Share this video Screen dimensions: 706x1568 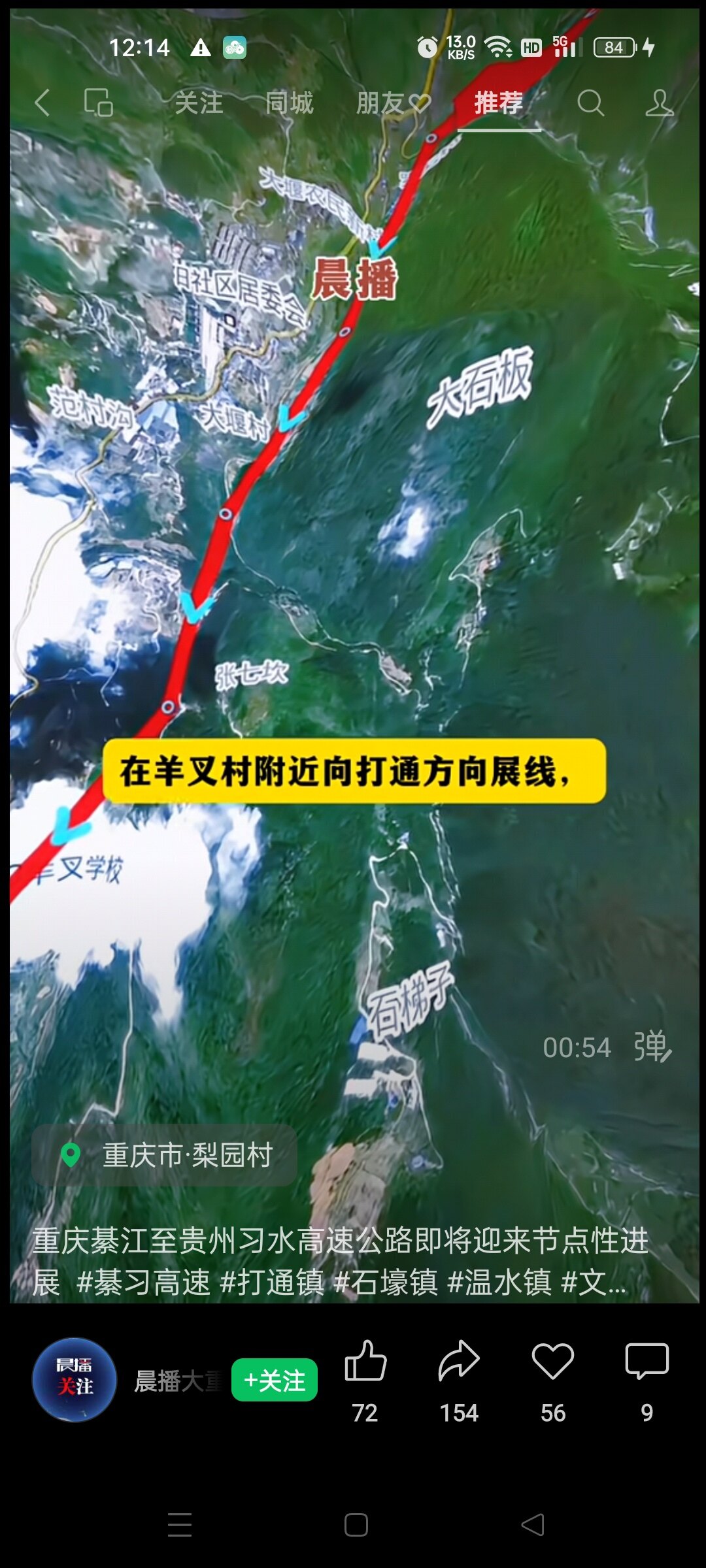click(459, 1362)
